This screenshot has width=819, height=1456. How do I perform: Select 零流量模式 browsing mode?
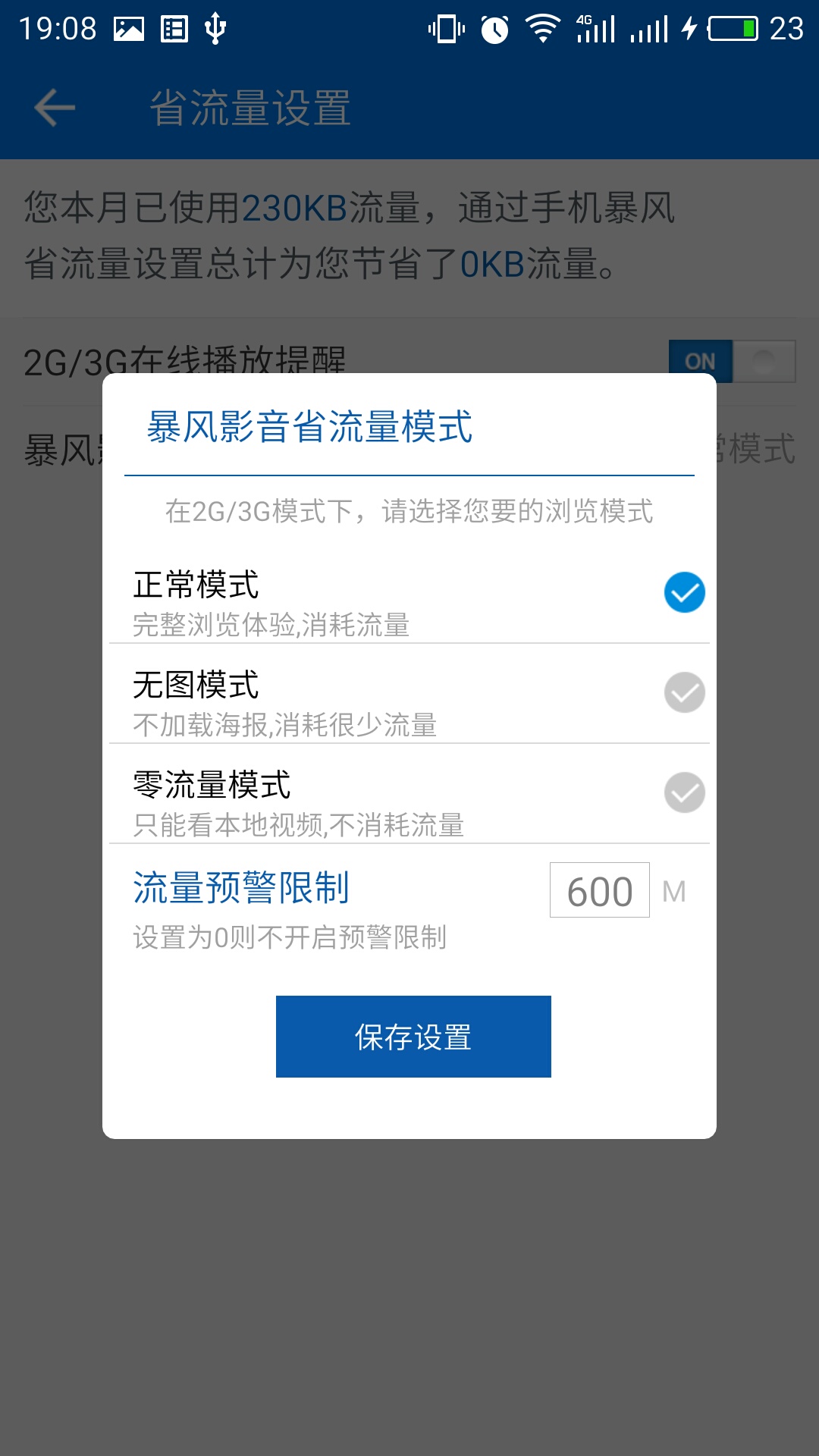click(683, 793)
